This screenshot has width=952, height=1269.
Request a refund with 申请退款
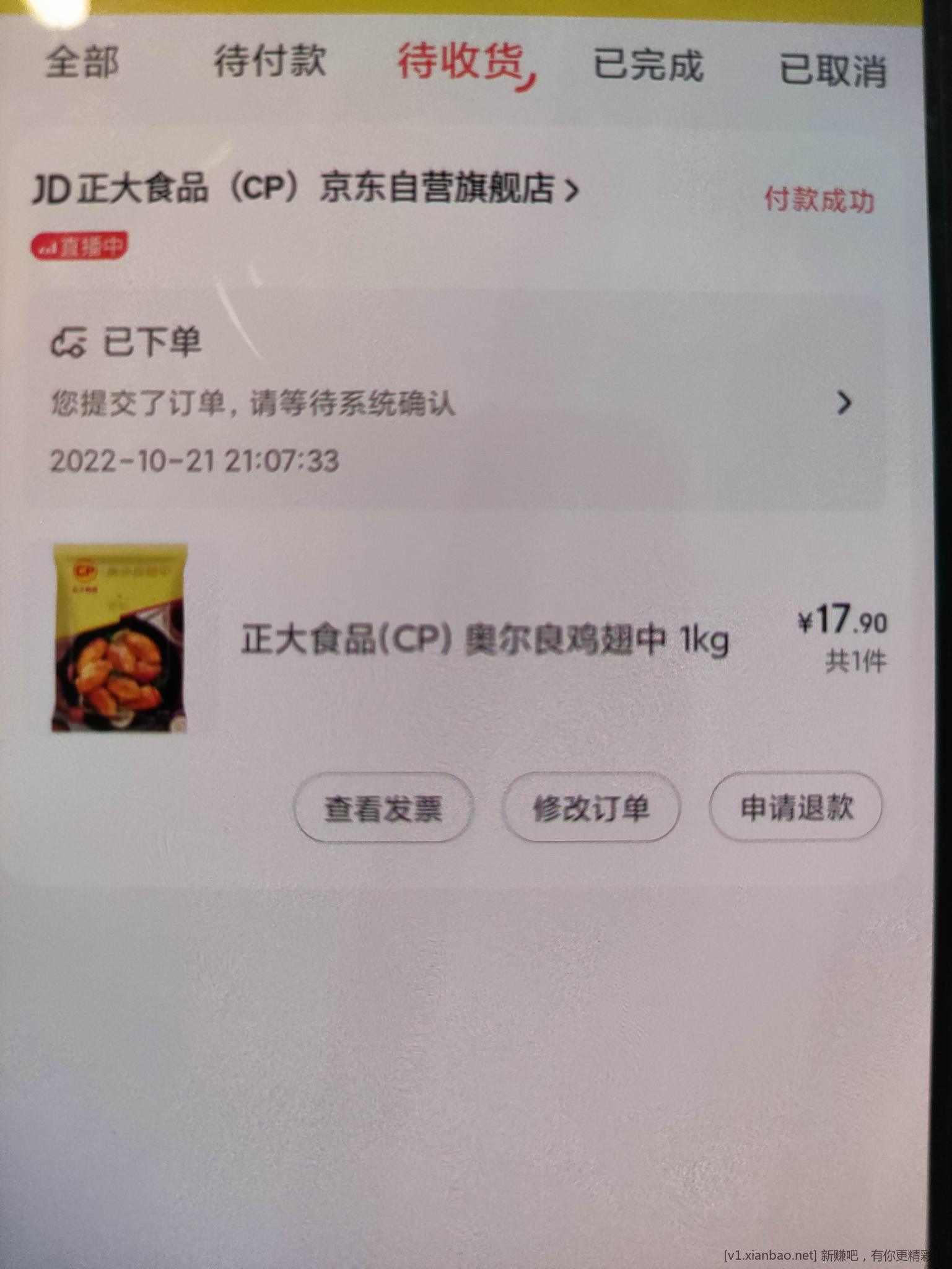796,807
